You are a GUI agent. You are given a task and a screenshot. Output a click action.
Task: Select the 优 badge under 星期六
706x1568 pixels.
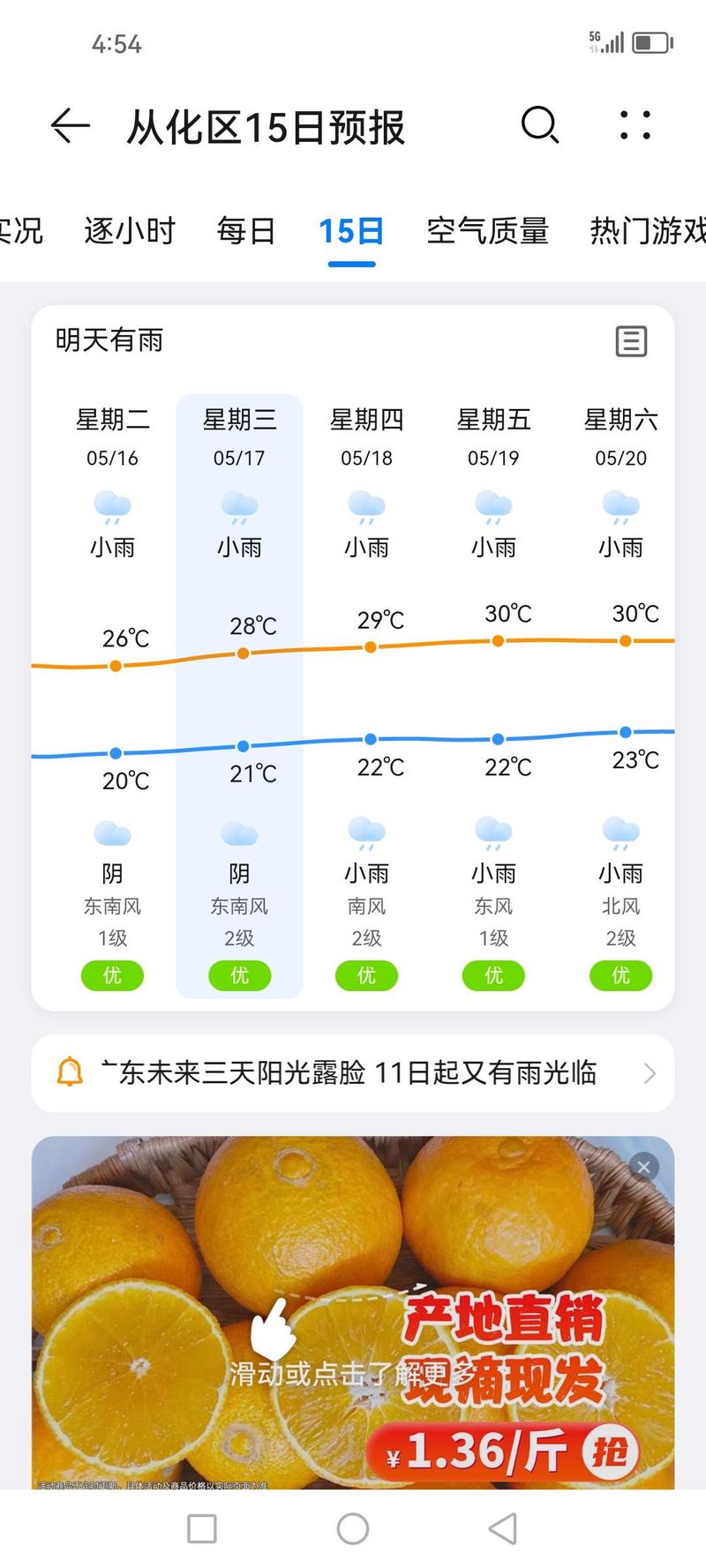pos(620,975)
